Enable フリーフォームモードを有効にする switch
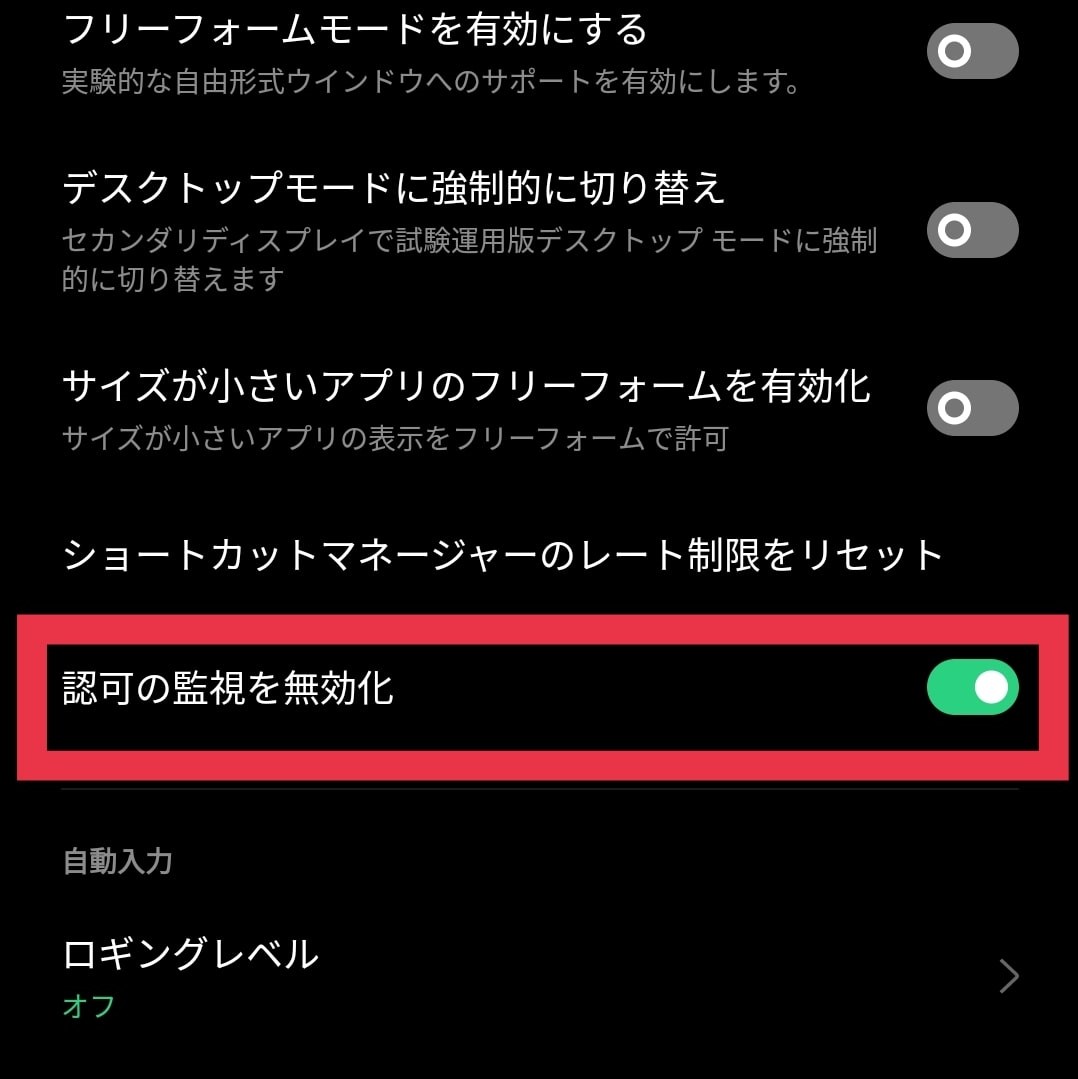Screen dimensions: 1078x1079 [x=972, y=51]
